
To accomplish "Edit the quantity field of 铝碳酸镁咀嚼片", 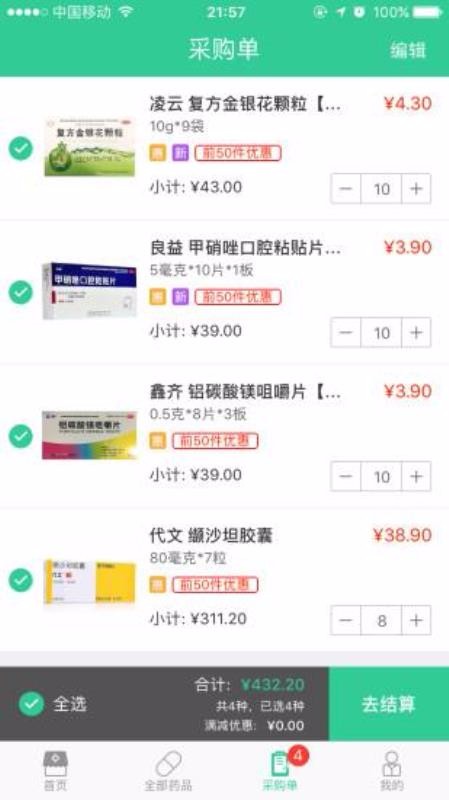I will pos(381,477).
